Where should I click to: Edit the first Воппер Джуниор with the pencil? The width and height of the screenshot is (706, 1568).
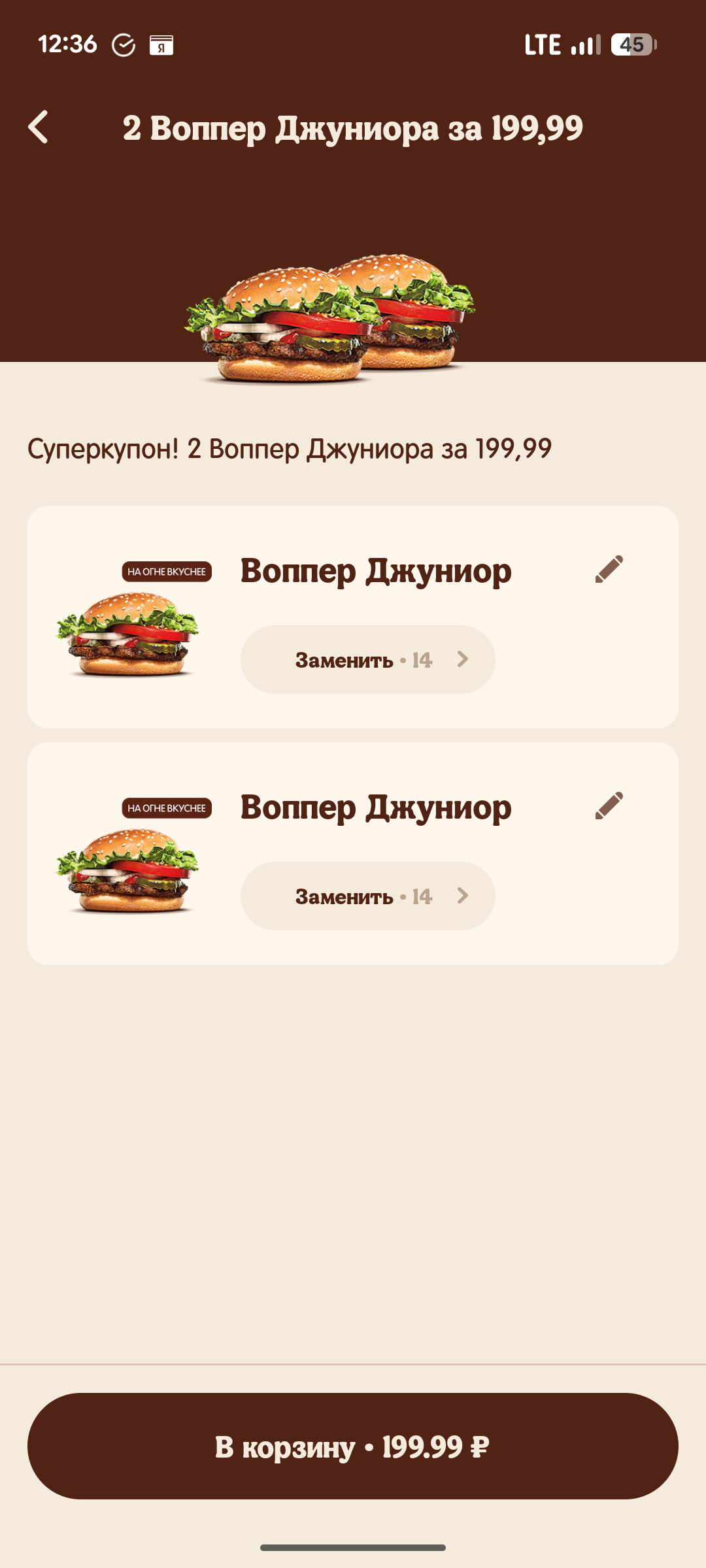(x=609, y=570)
